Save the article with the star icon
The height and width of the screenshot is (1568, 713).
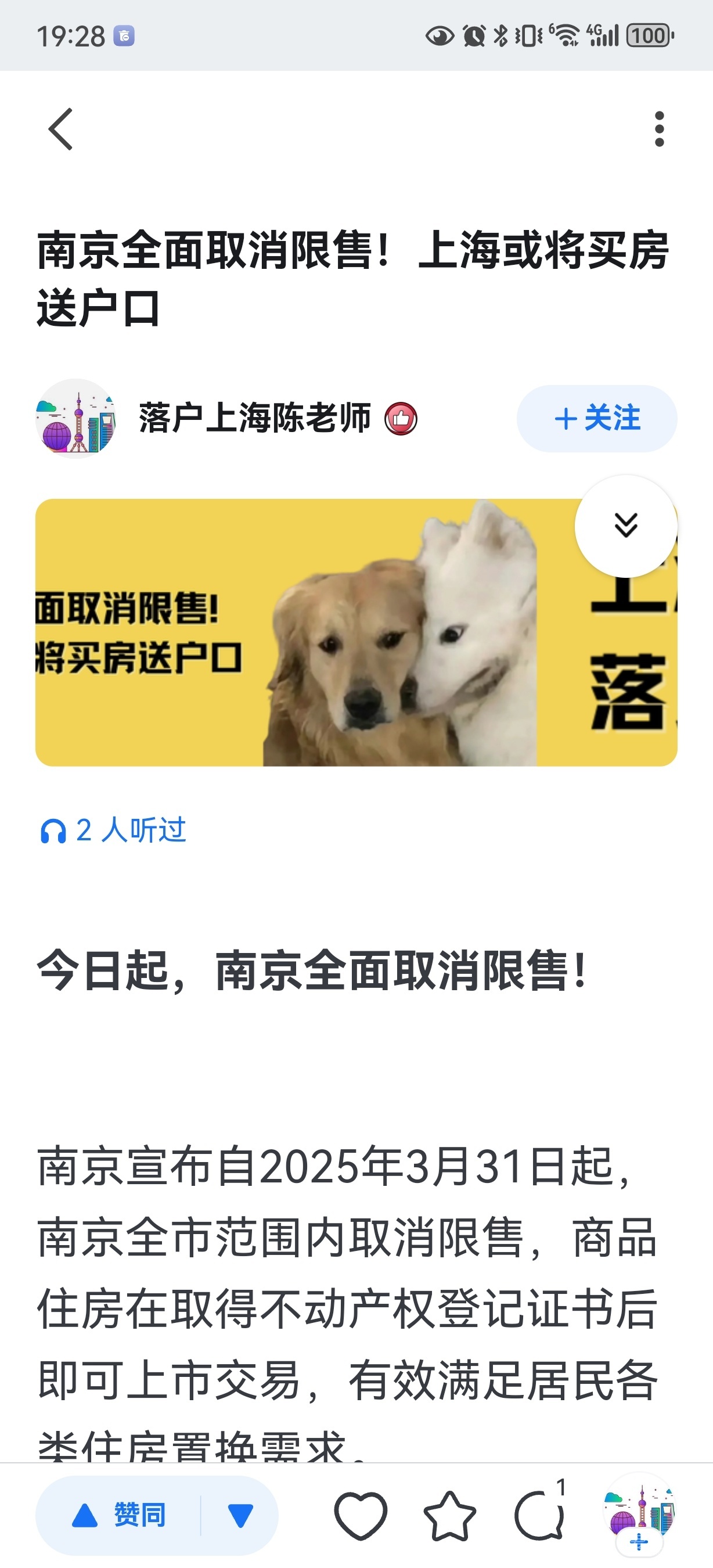point(449,1515)
